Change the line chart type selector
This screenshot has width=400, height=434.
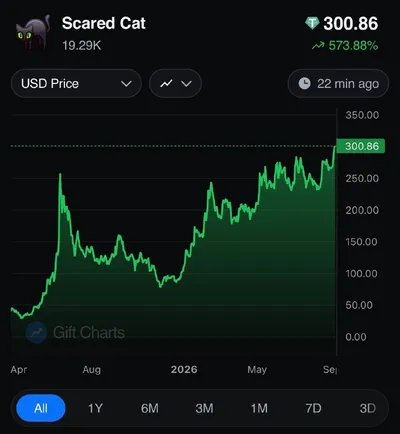coord(175,83)
